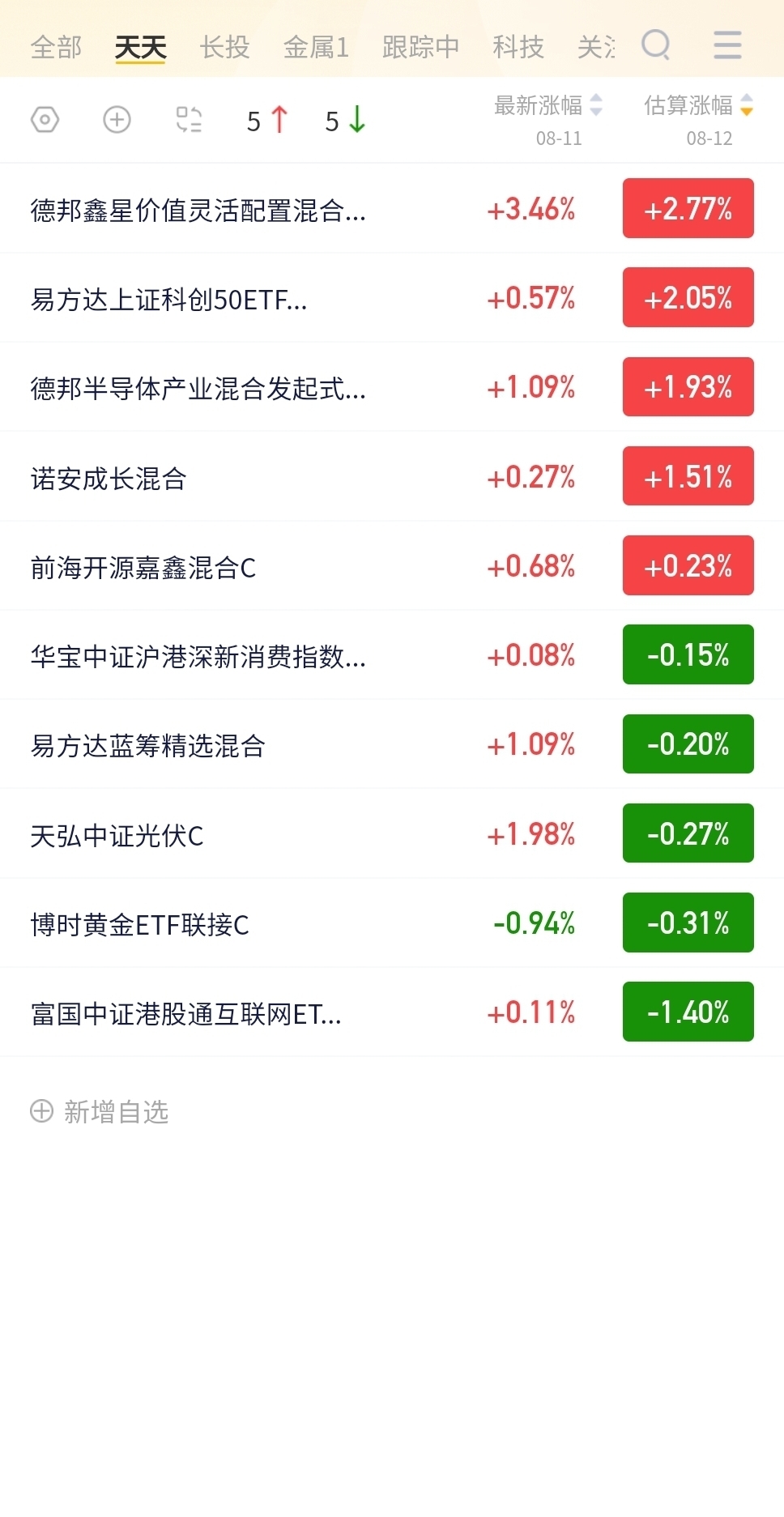Switch to the 金属1 tab
Viewport: 784px width, 1517px height.
(x=316, y=47)
